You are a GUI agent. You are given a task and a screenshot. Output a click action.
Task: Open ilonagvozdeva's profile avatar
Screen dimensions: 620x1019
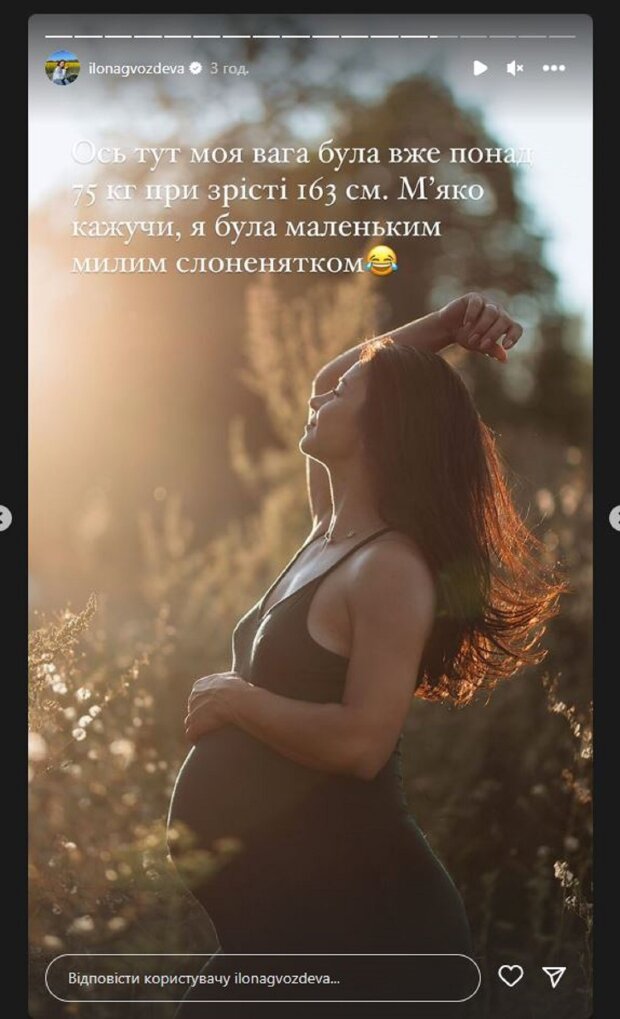click(62, 68)
